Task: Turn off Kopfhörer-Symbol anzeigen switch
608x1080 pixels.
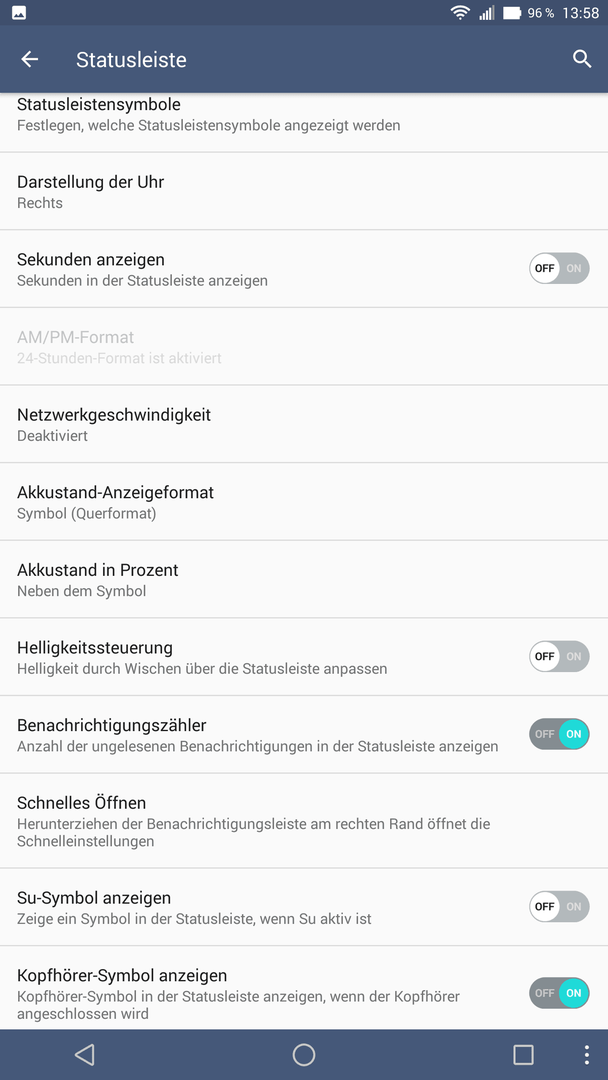Action: click(559, 993)
